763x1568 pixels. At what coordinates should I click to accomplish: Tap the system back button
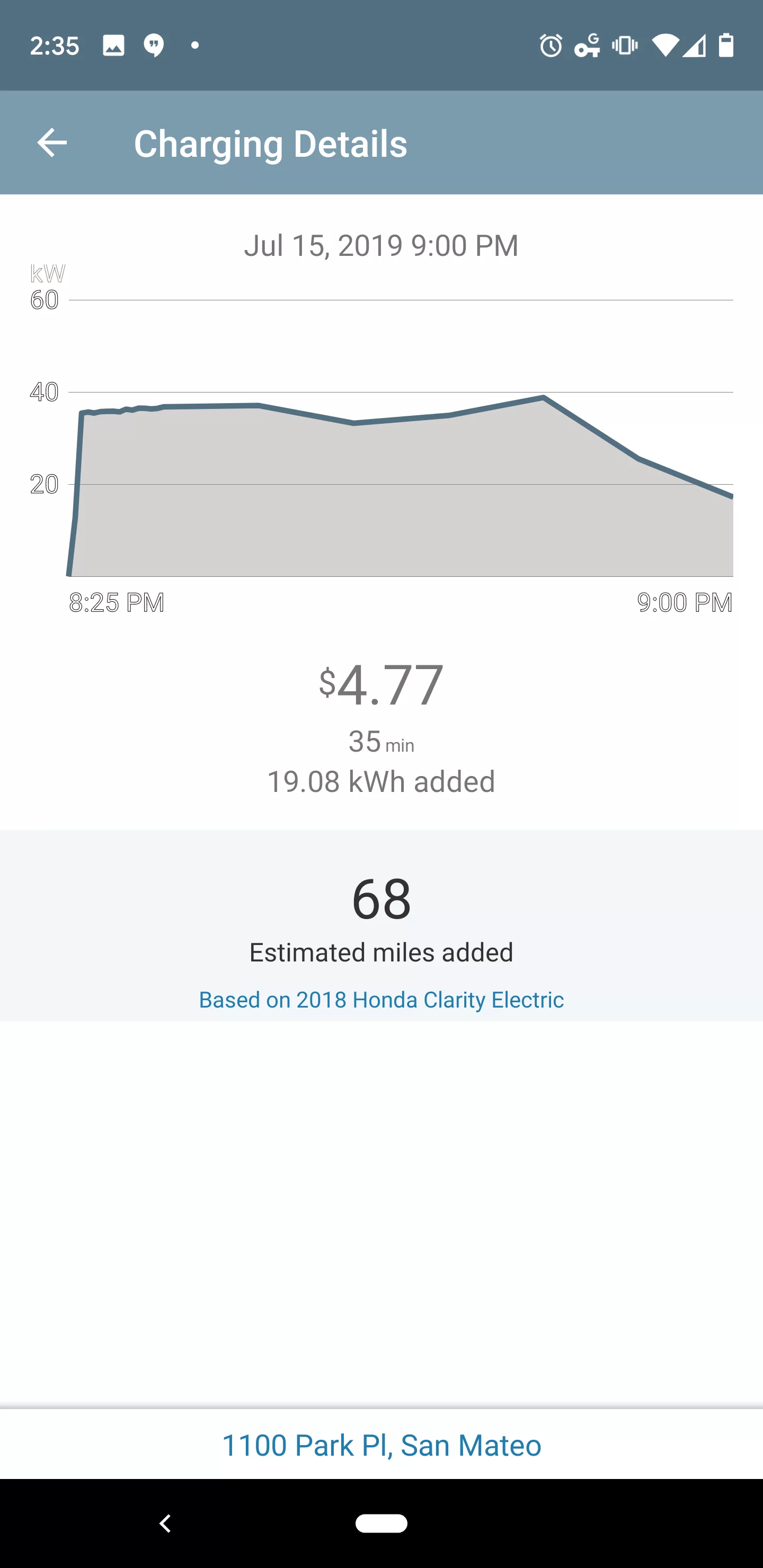[164, 1523]
